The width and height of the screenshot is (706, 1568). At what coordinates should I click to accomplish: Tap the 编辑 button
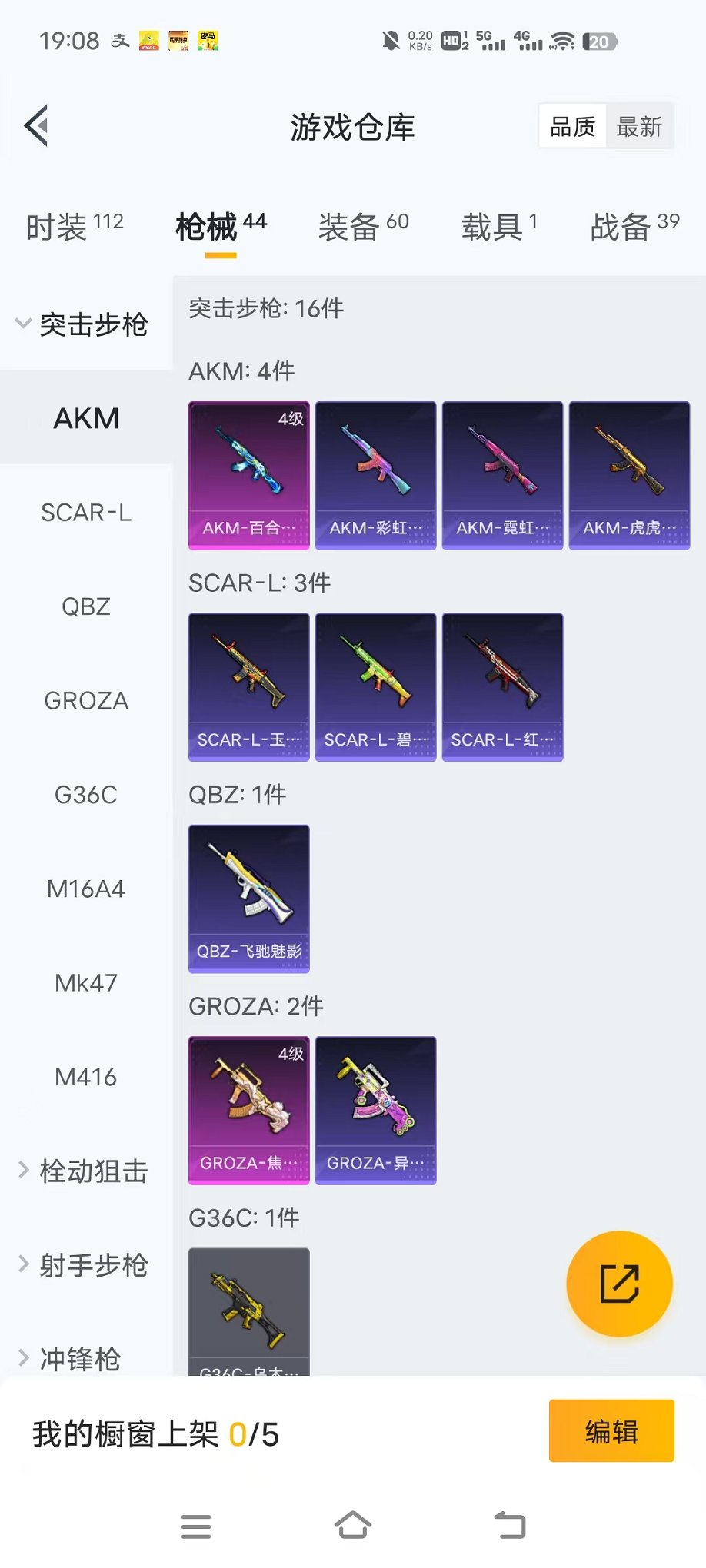click(x=611, y=1431)
